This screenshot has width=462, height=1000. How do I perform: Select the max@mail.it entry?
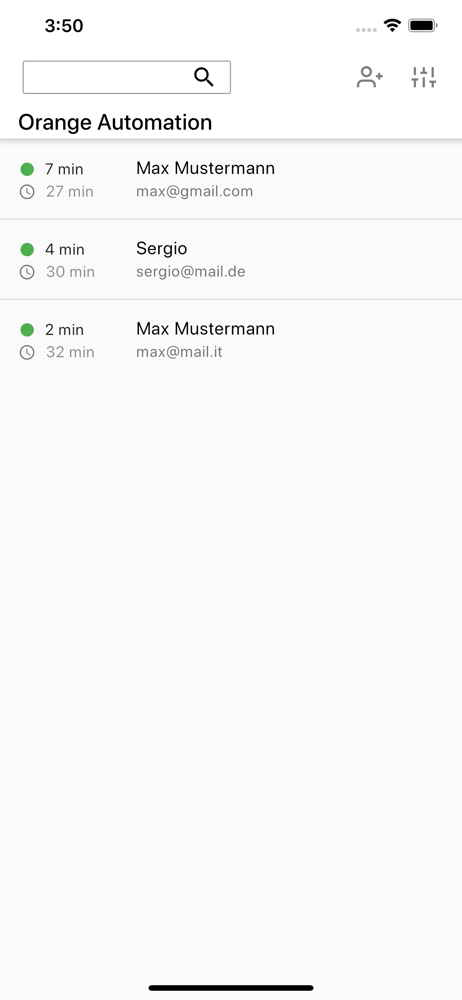click(231, 340)
